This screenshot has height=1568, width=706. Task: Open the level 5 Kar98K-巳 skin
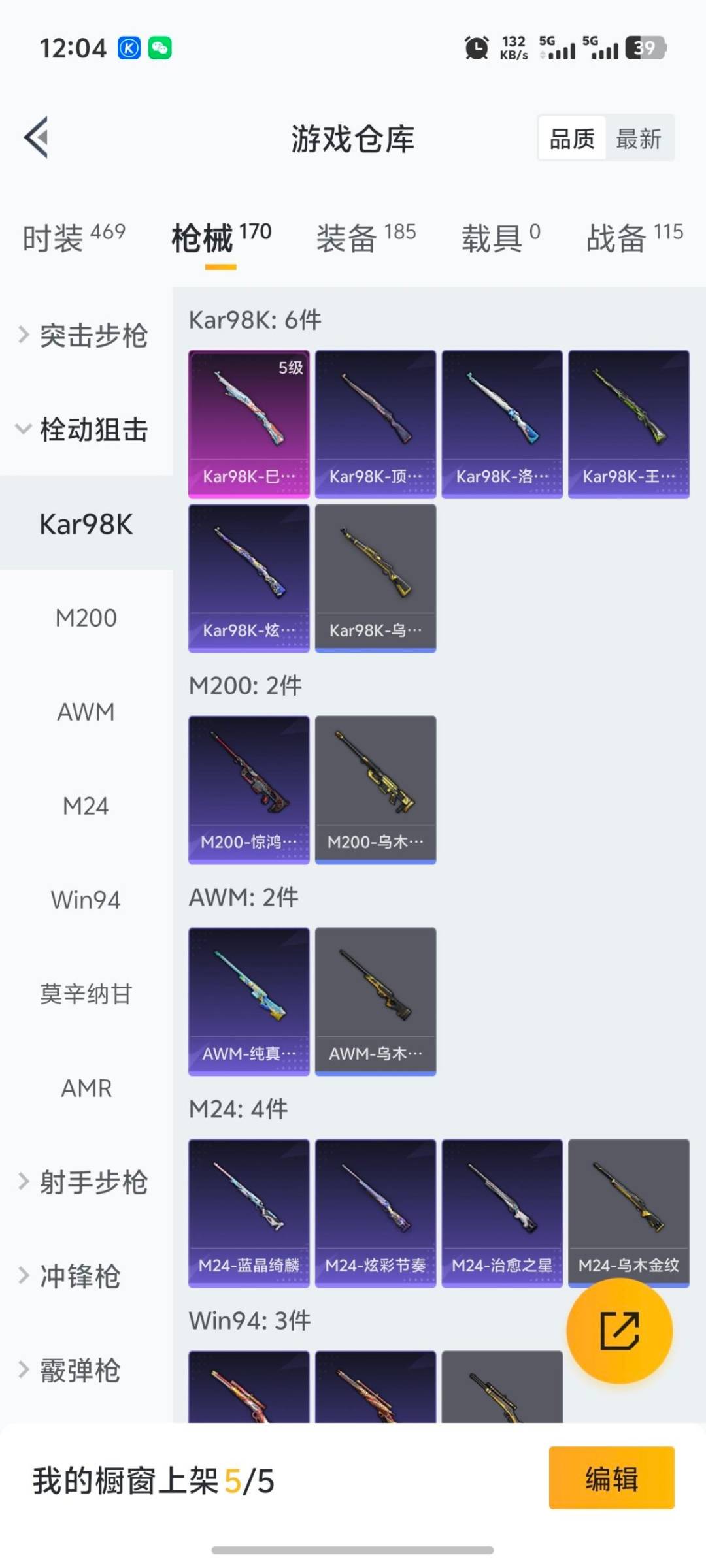(248, 424)
